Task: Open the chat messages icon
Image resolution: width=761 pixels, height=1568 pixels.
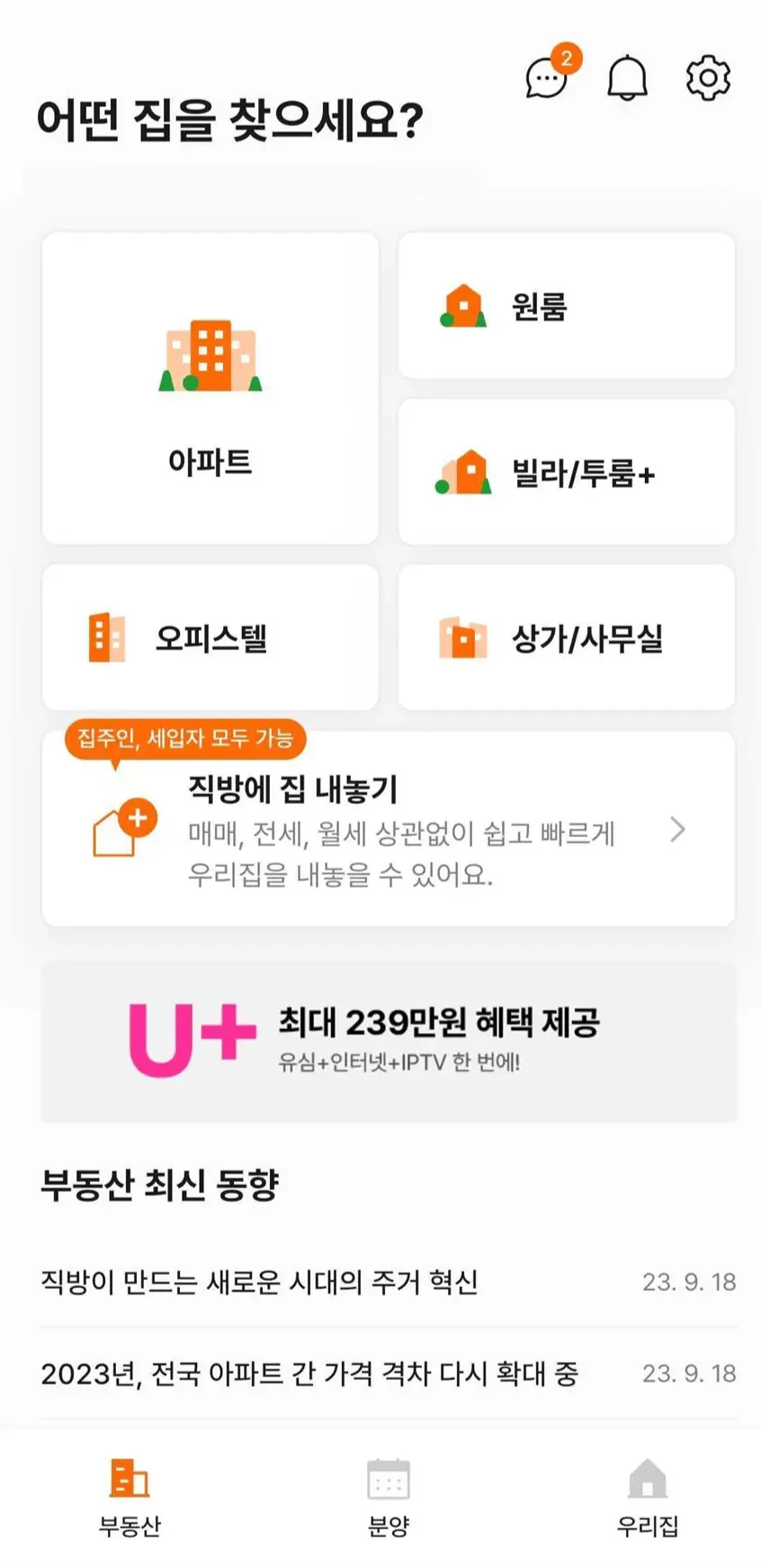Action: point(547,79)
